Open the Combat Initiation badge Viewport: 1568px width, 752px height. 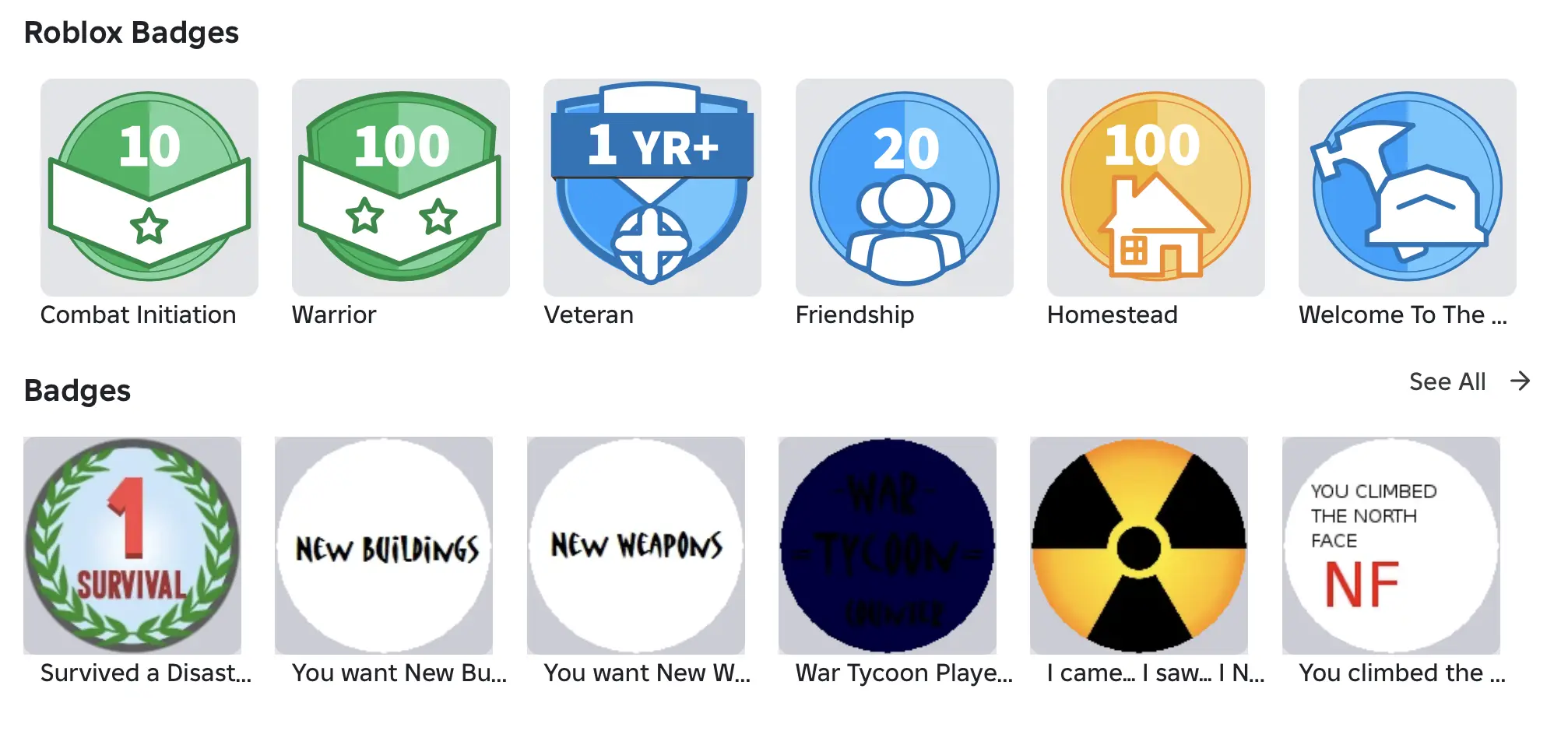click(x=149, y=187)
